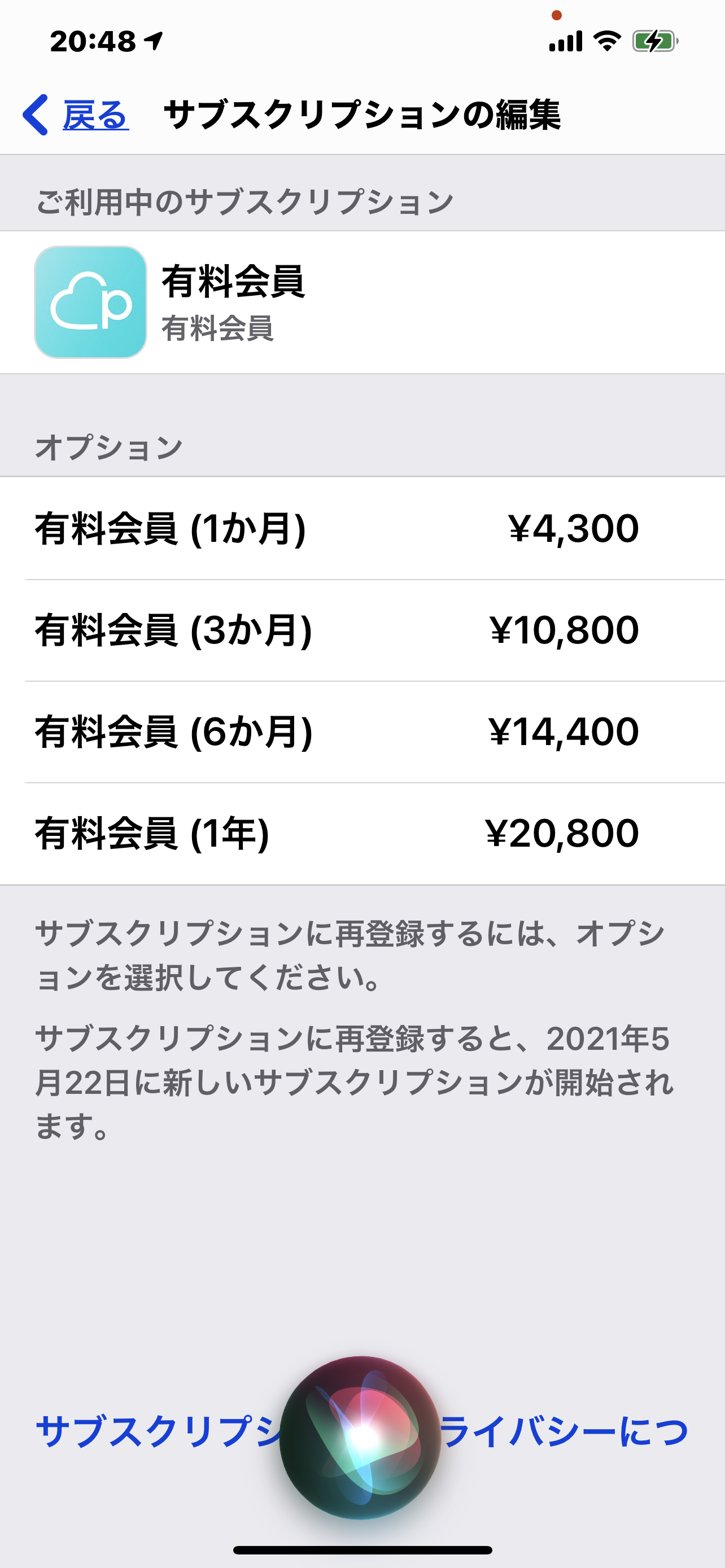Choose the 有料会員 (3か月) ¥10,800 plan
The height and width of the screenshot is (1568, 725).
(362, 630)
